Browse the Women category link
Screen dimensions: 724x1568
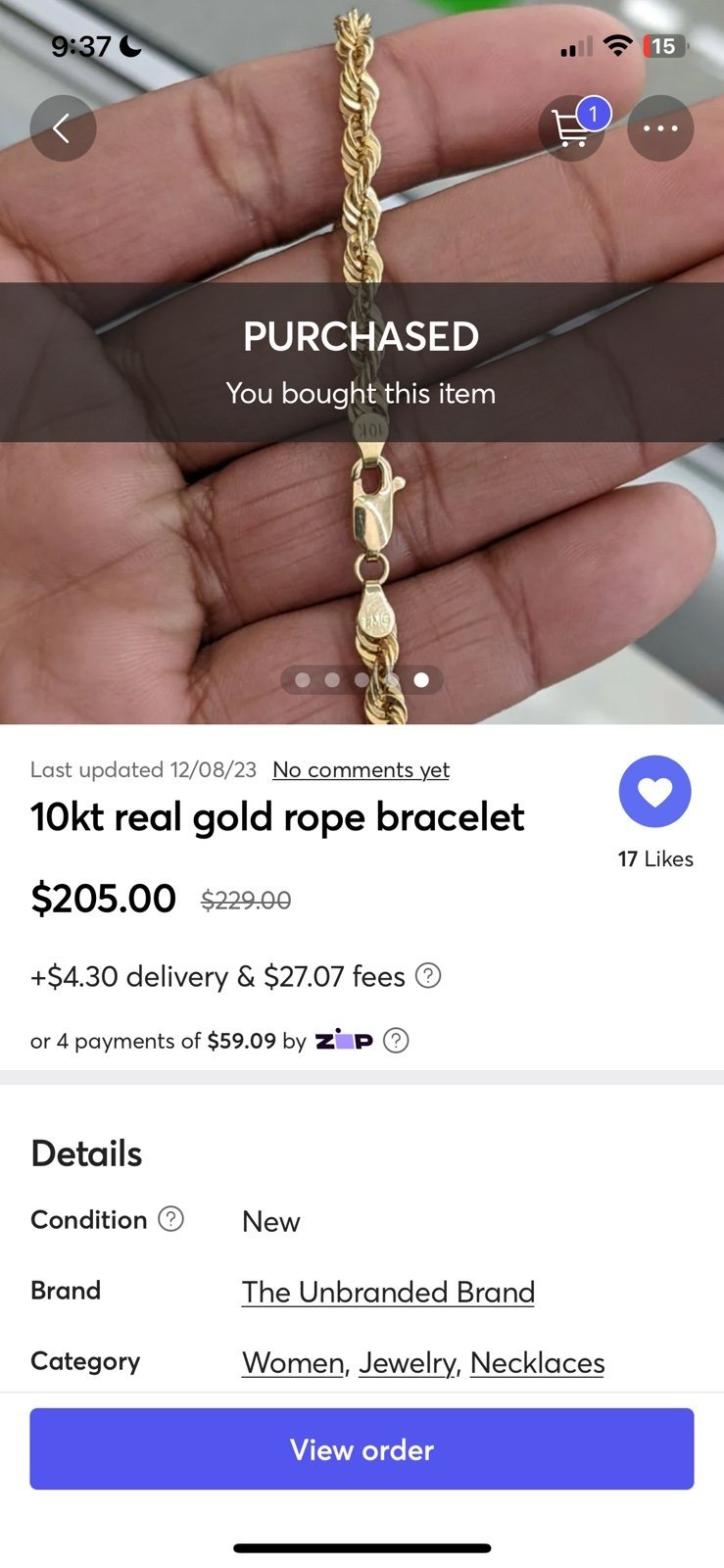point(293,1363)
